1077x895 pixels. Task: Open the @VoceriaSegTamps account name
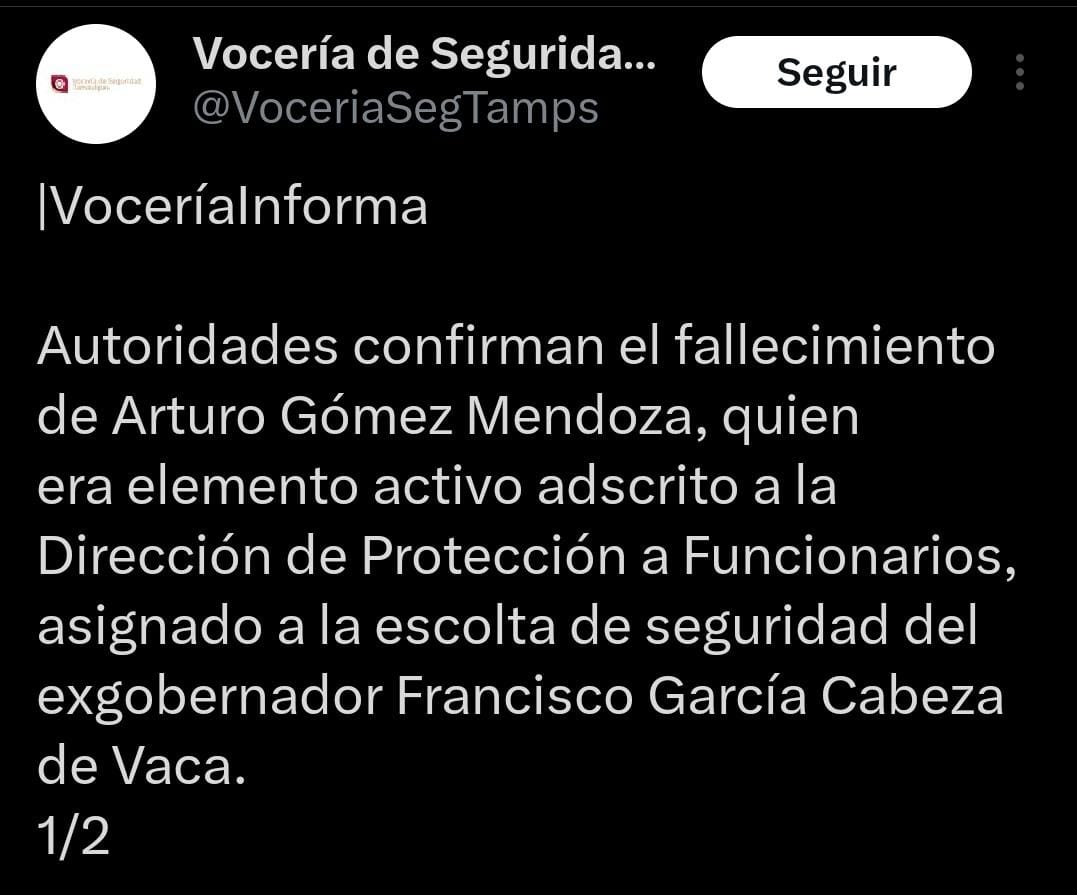click(x=395, y=108)
